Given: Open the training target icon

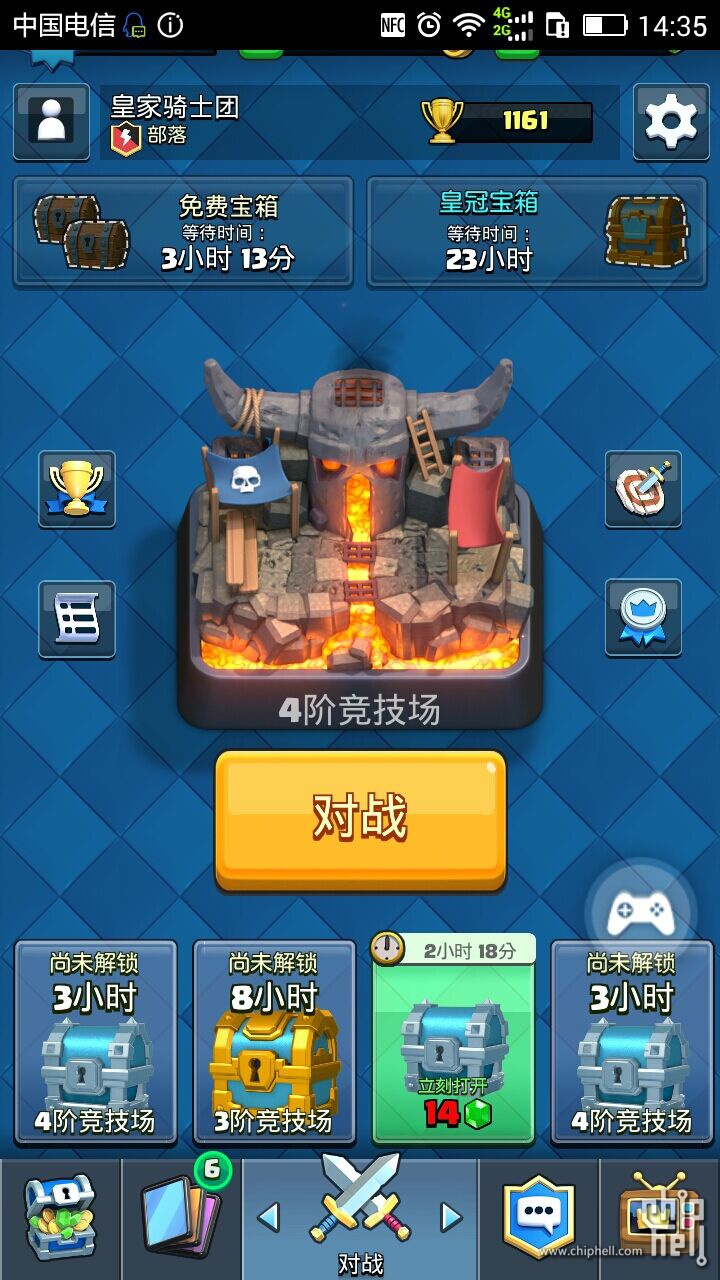Looking at the screenshot, I should point(643,489).
